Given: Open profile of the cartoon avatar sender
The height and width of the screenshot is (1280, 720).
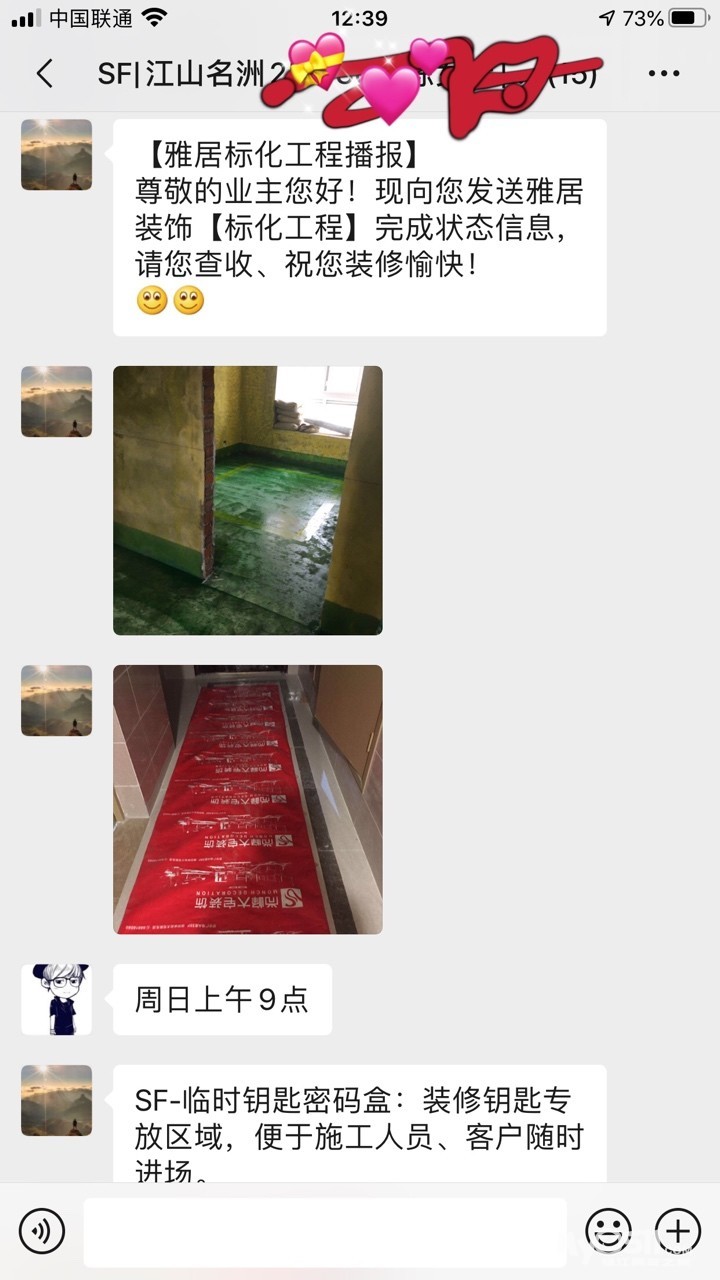Looking at the screenshot, I should [56, 1000].
